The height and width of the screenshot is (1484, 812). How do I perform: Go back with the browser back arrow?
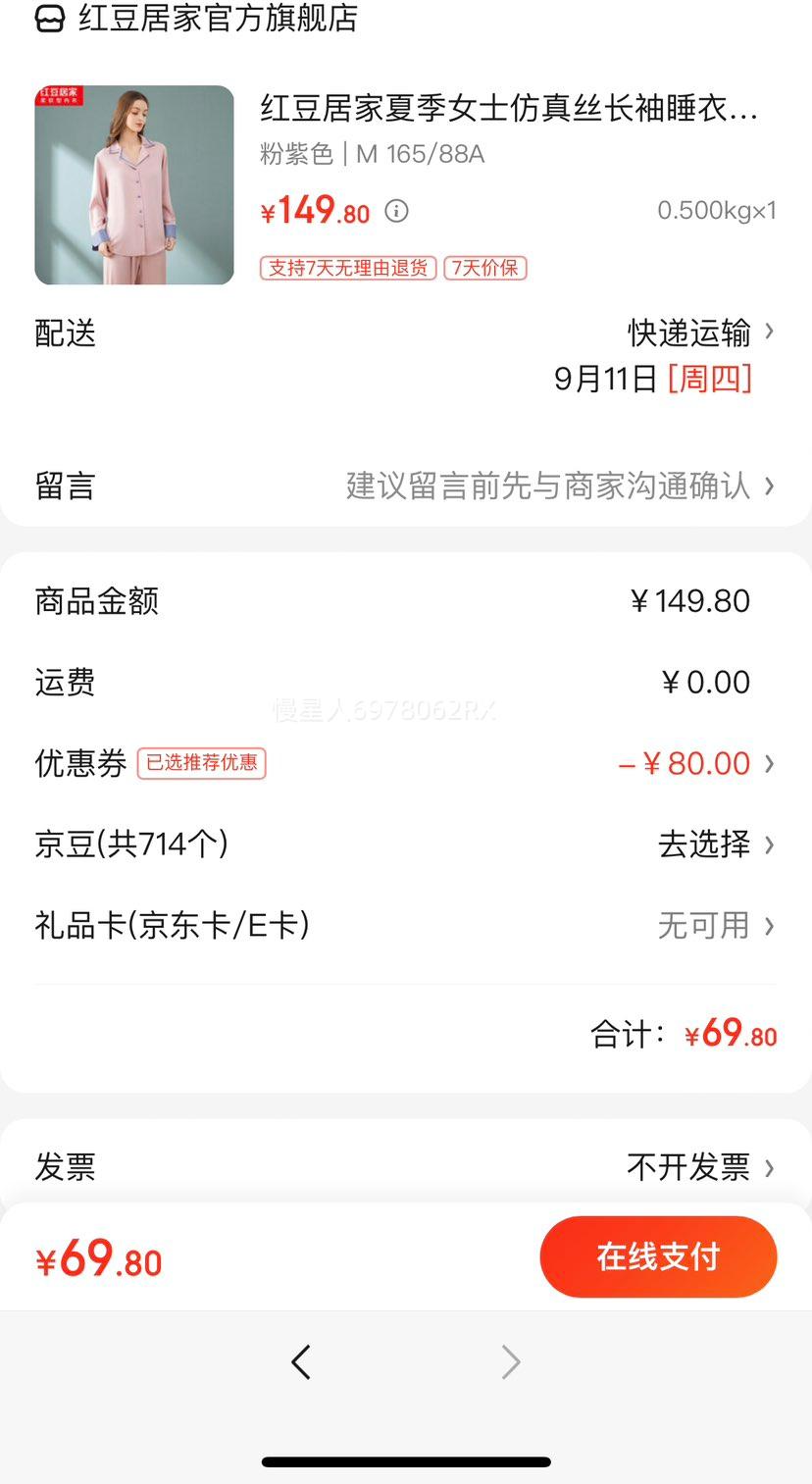click(301, 1362)
